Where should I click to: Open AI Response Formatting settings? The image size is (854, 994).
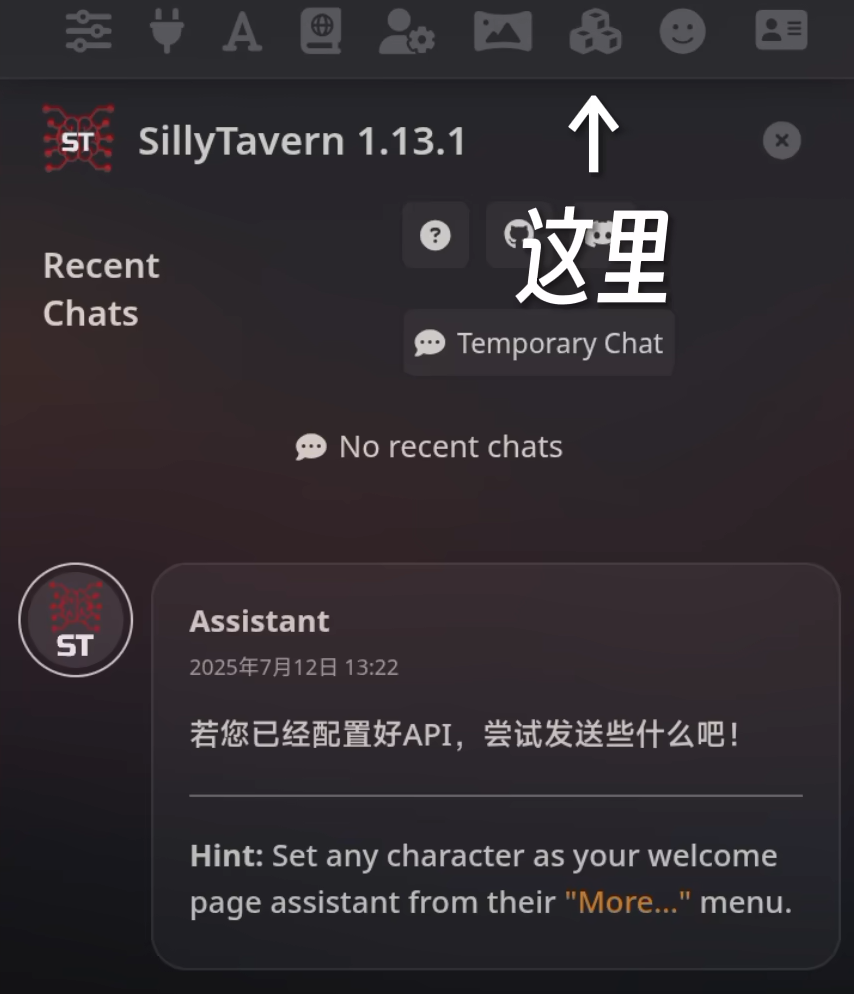[242, 31]
